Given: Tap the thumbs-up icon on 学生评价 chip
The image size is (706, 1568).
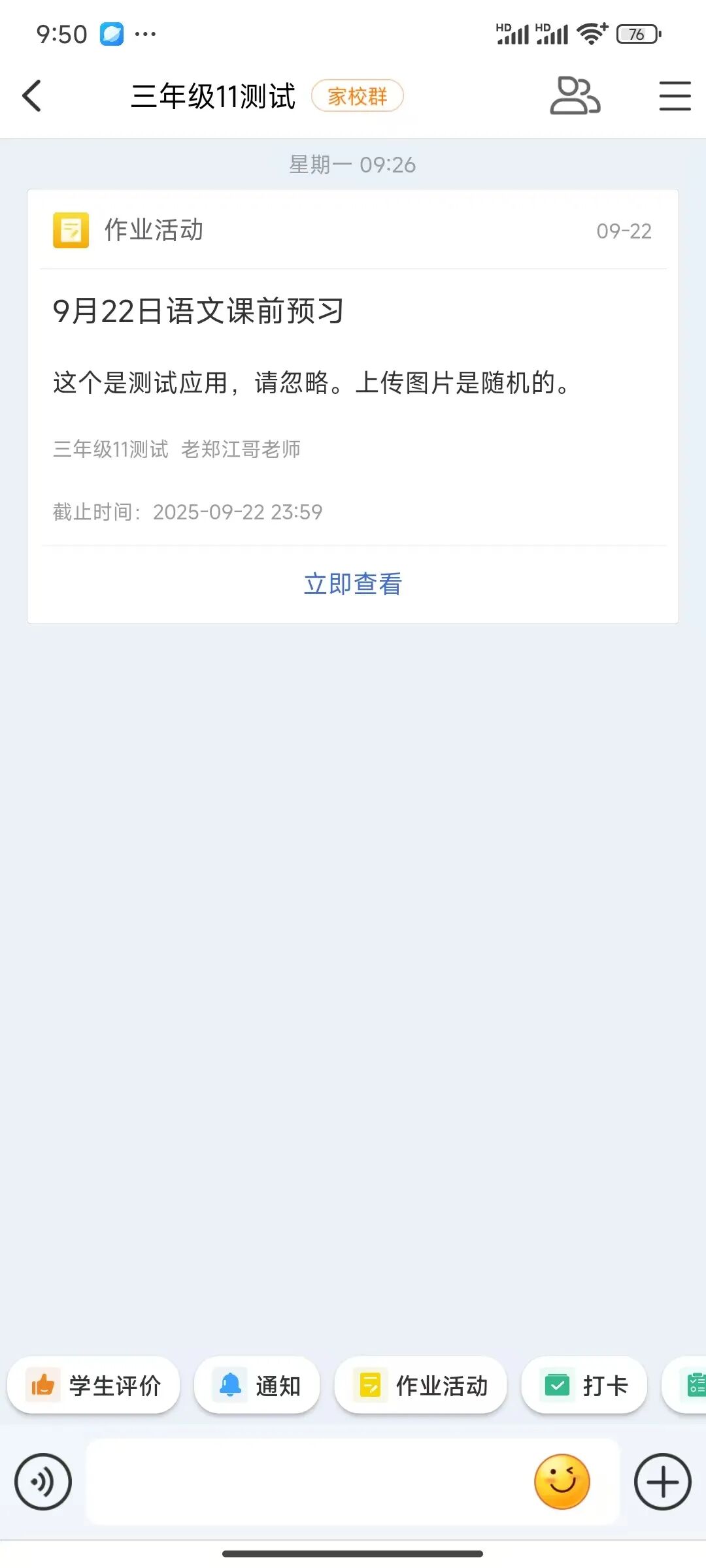Looking at the screenshot, I should click(x=43, y=1385).
